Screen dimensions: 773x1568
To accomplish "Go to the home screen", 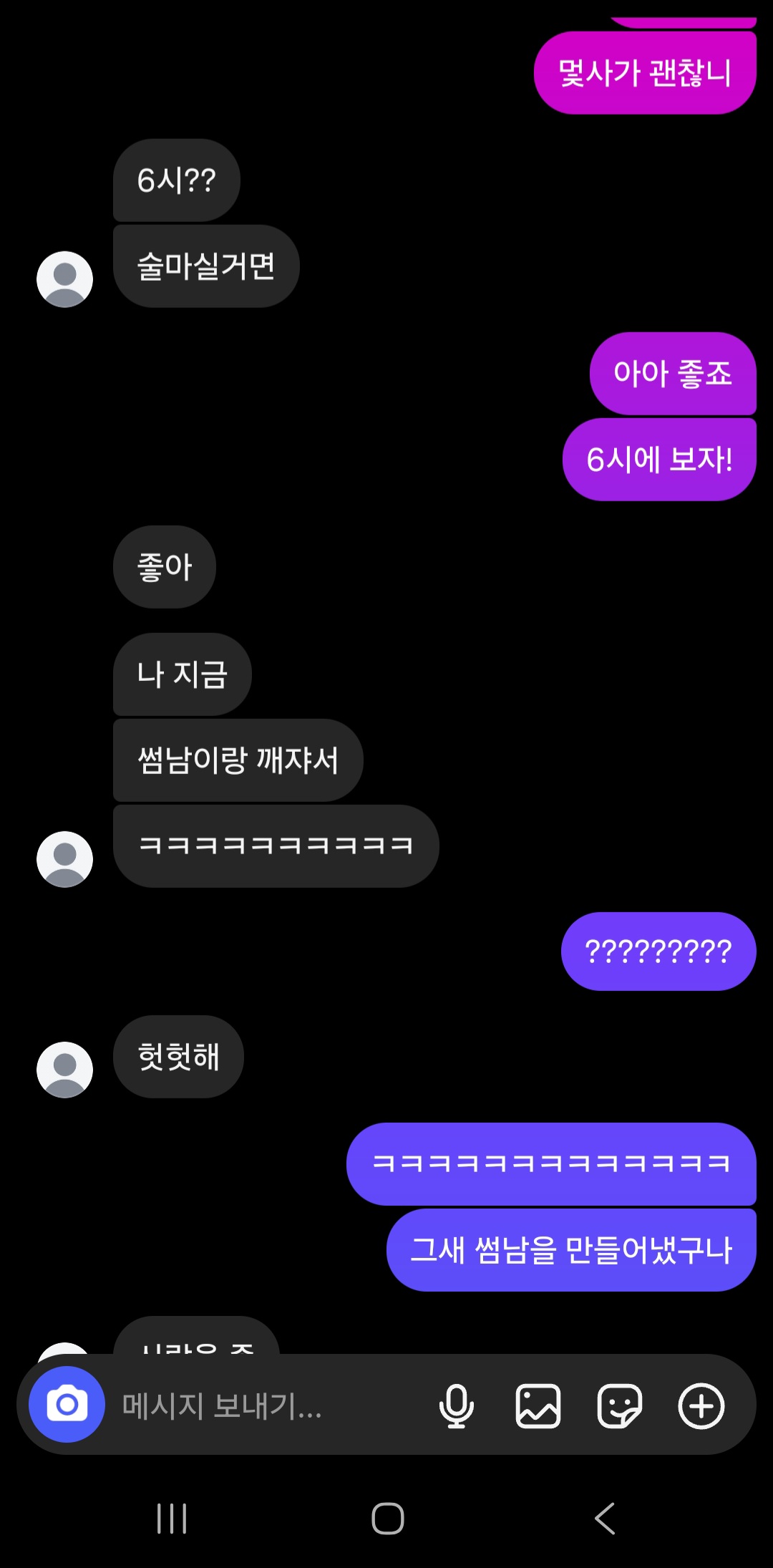I will coord(387,1518).
